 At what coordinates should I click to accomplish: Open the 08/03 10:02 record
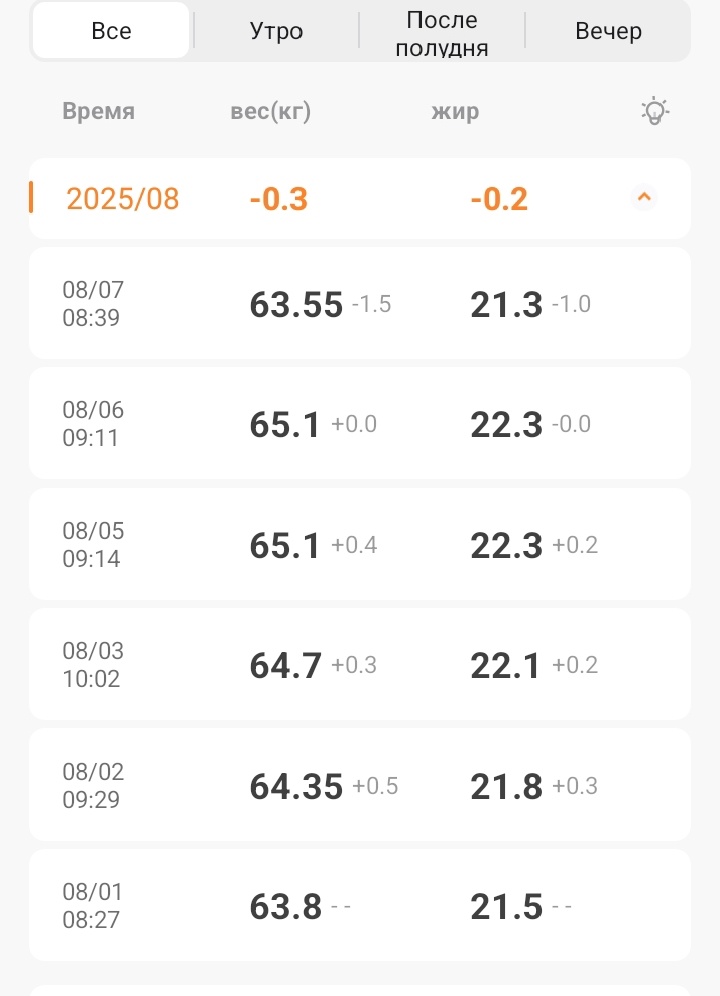coord(359,665)
